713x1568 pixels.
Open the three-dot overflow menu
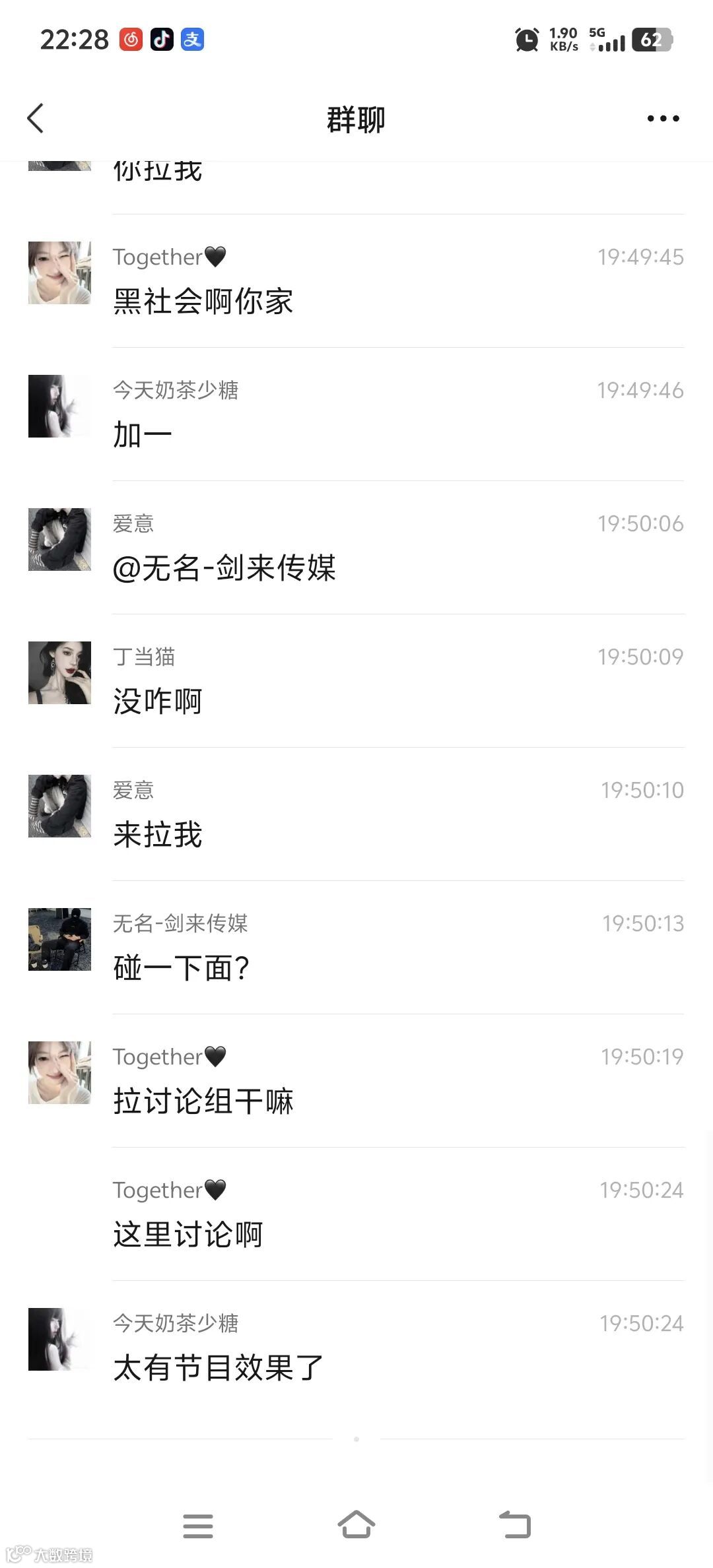[x=663, y=119]
